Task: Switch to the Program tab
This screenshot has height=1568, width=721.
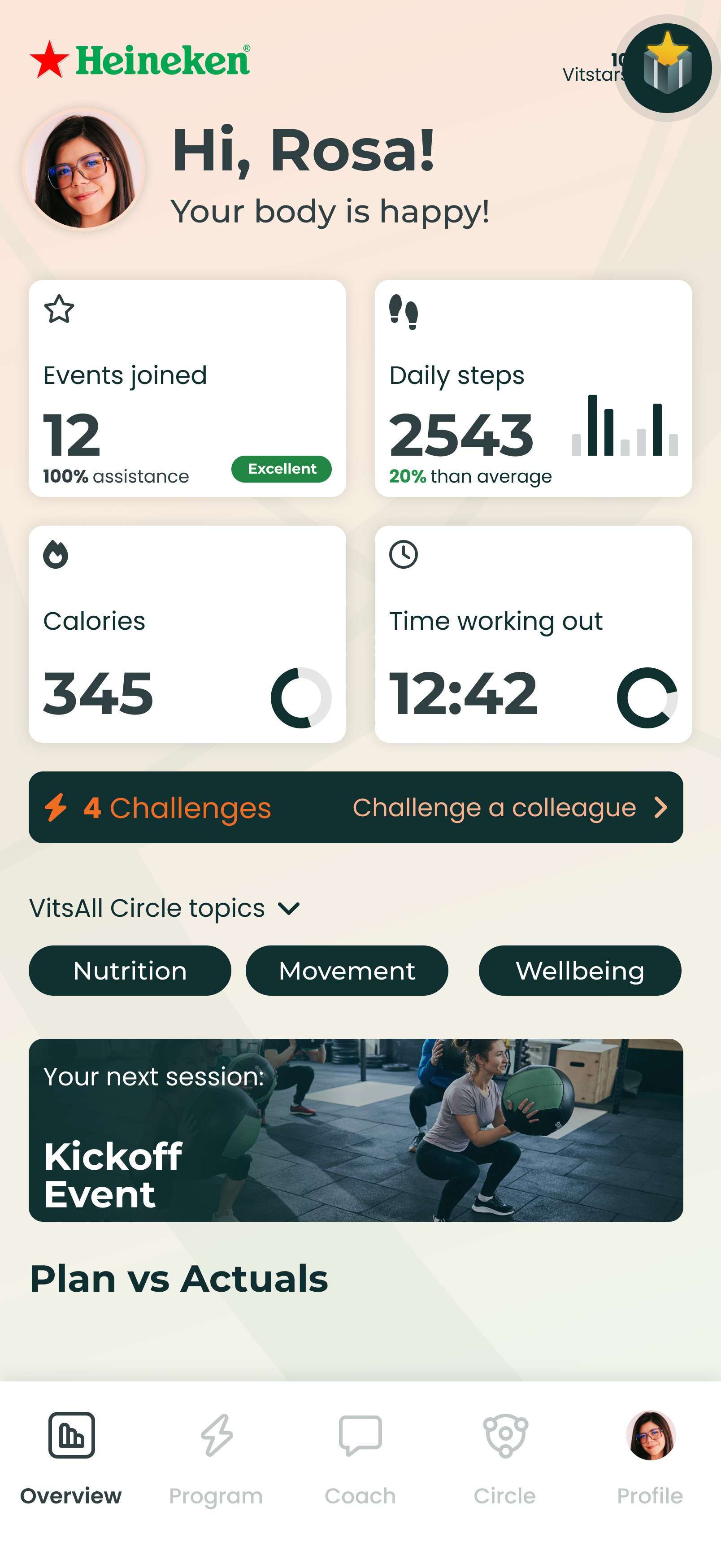Action: [216, 1458]
